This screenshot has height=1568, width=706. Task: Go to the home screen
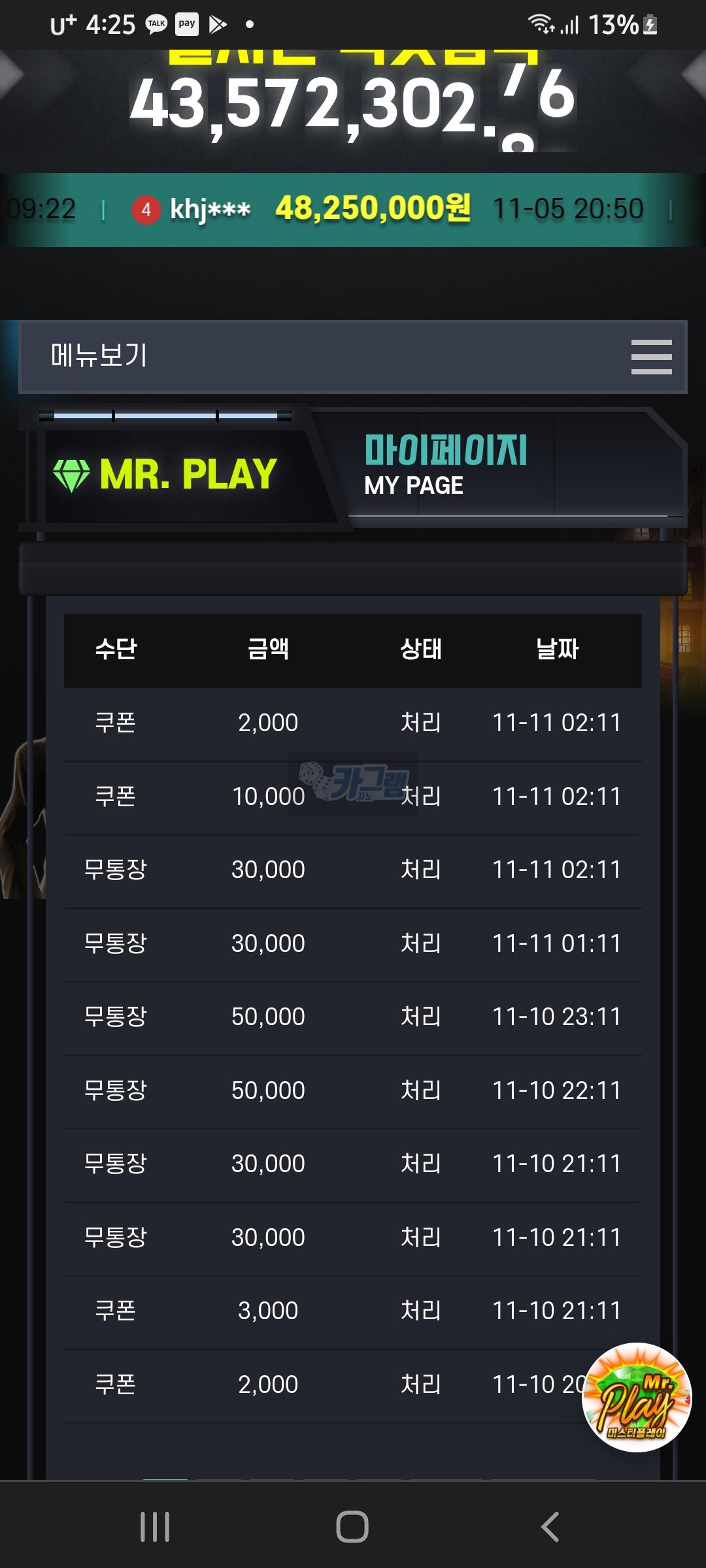pos(352,1527)
